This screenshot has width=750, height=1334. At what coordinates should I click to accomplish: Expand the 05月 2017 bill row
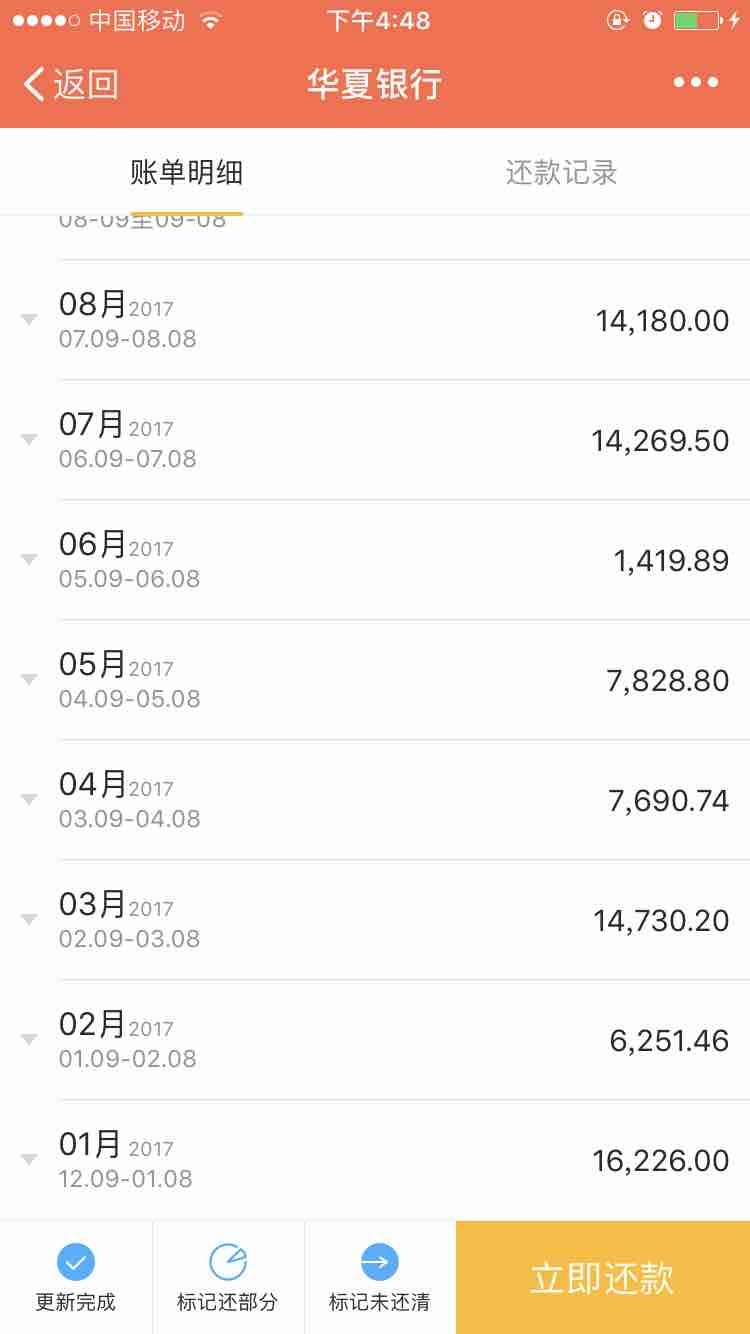[375, 680]
